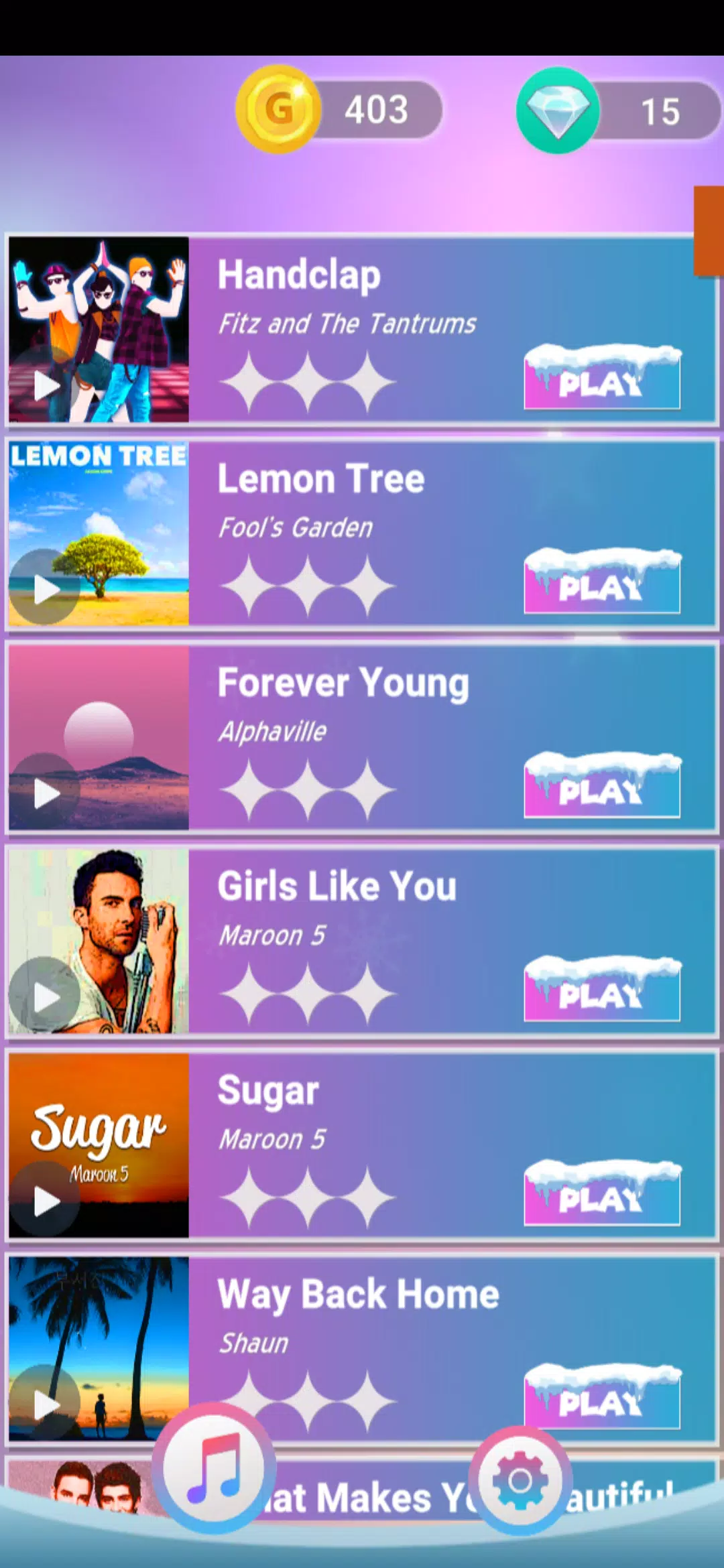Open the music note button
The height and width of the screenshot is (1568, 724).
(214, 1469)
